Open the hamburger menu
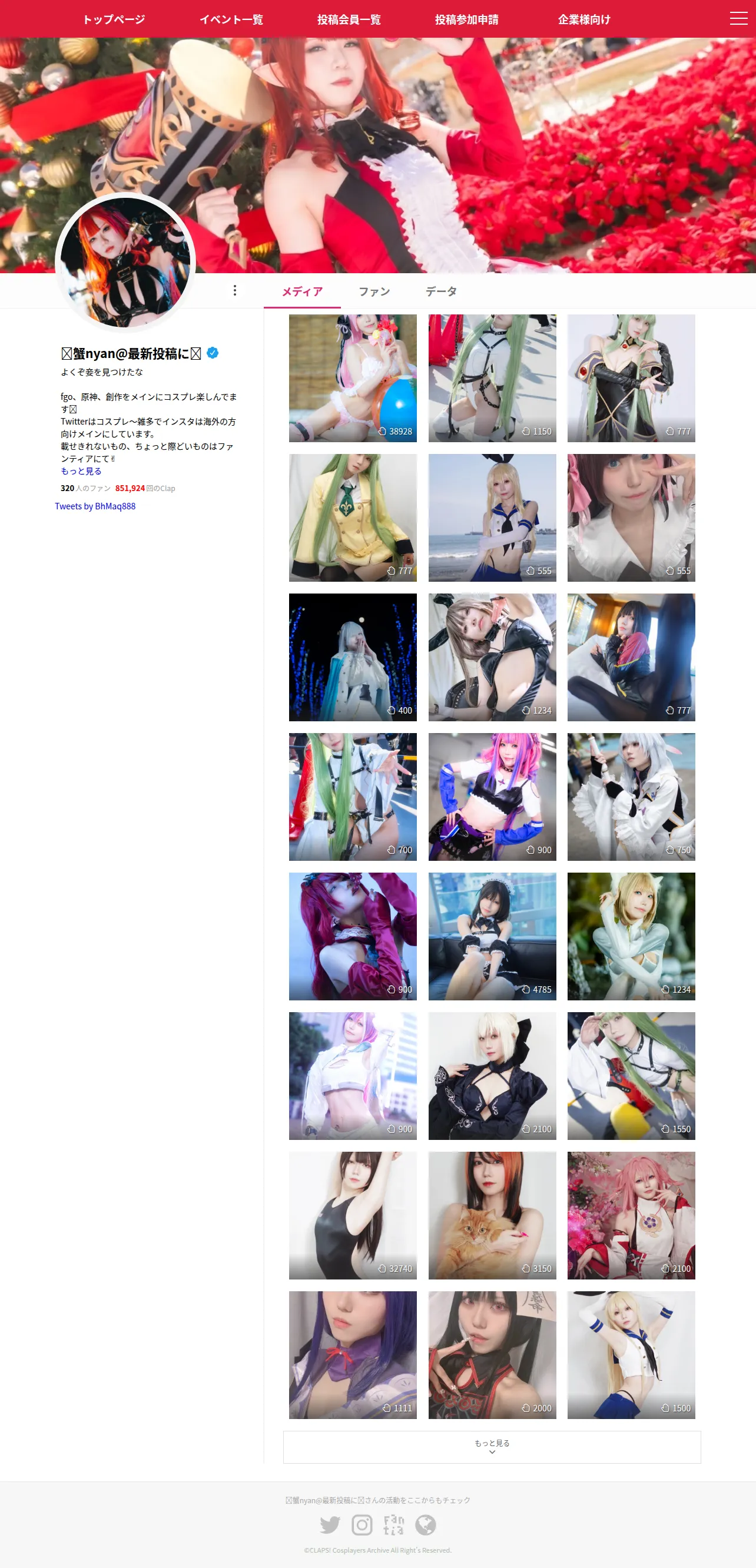 [x=738, y=18]
